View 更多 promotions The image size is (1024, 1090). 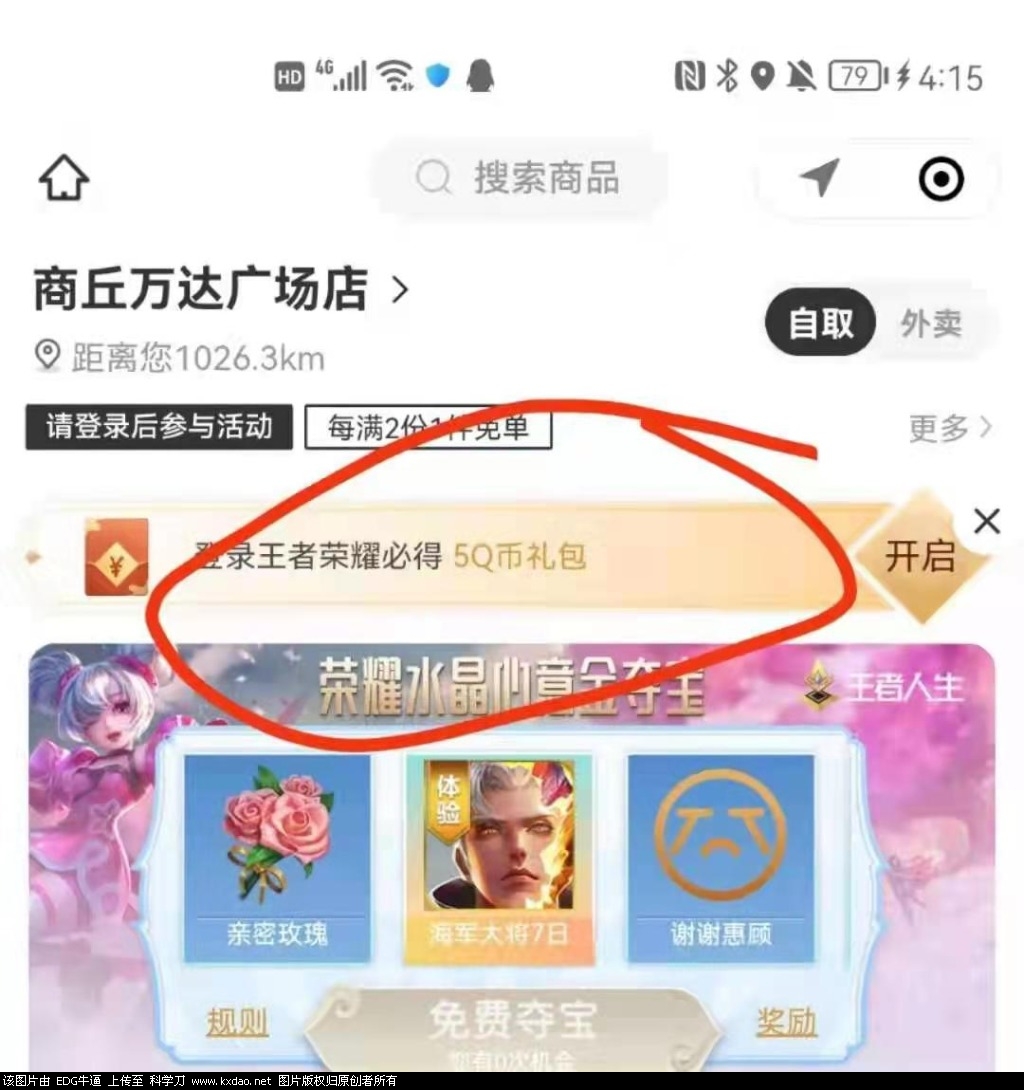(949, 428)
